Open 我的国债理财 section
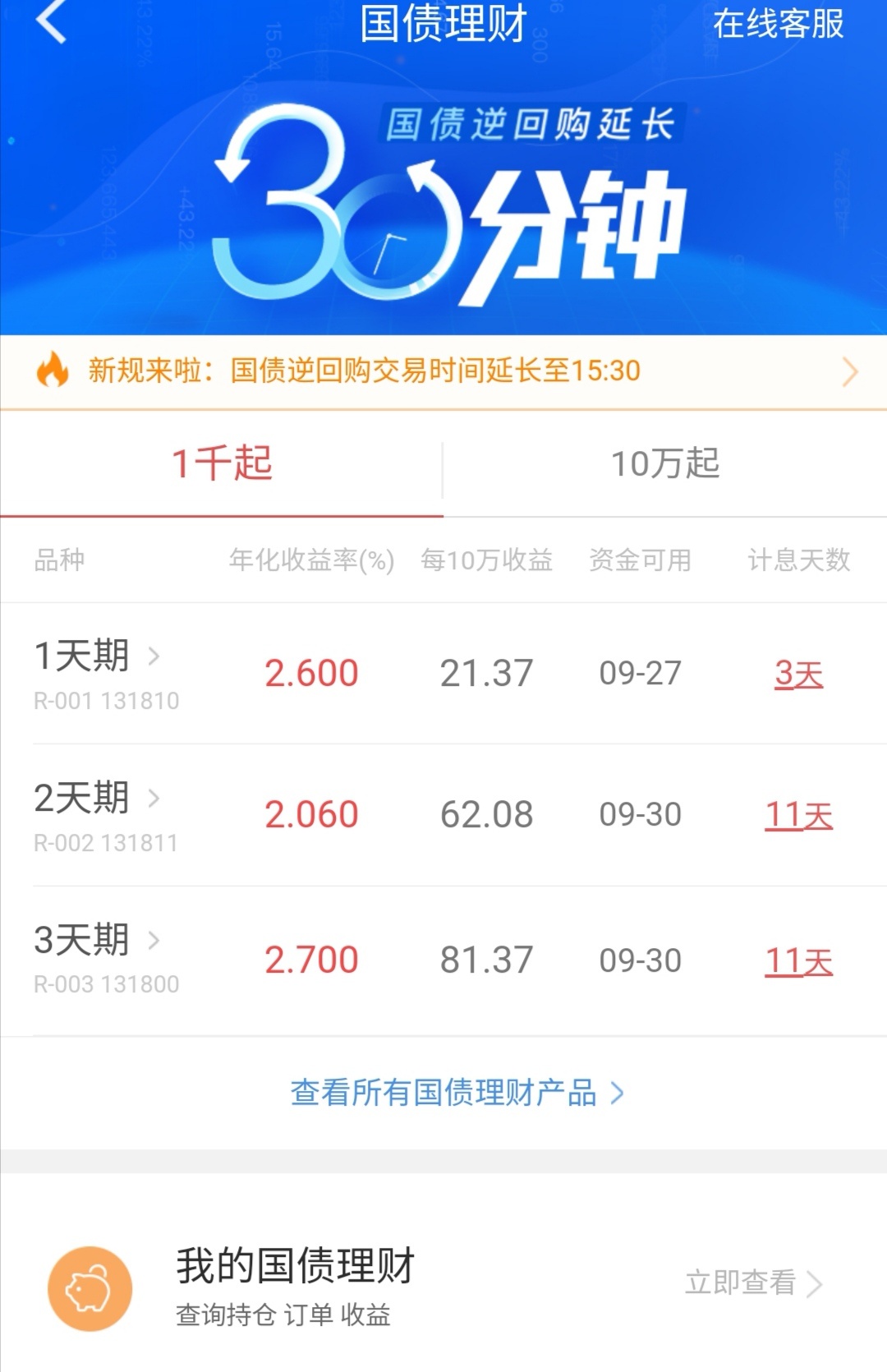The width and height of the screenshot is (887, 1372). coord(296,1265)
